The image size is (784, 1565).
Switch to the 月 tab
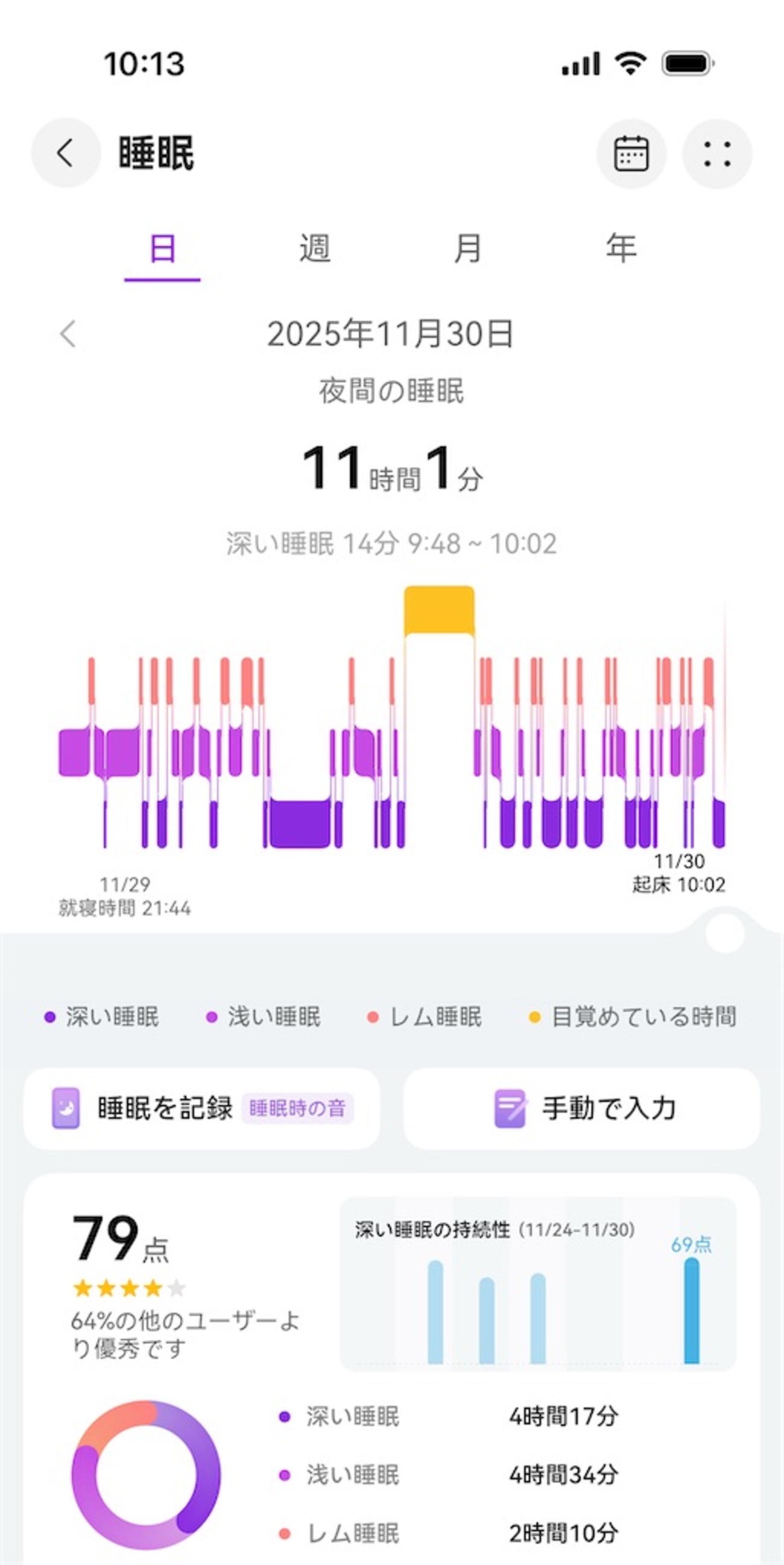[467, 248]
